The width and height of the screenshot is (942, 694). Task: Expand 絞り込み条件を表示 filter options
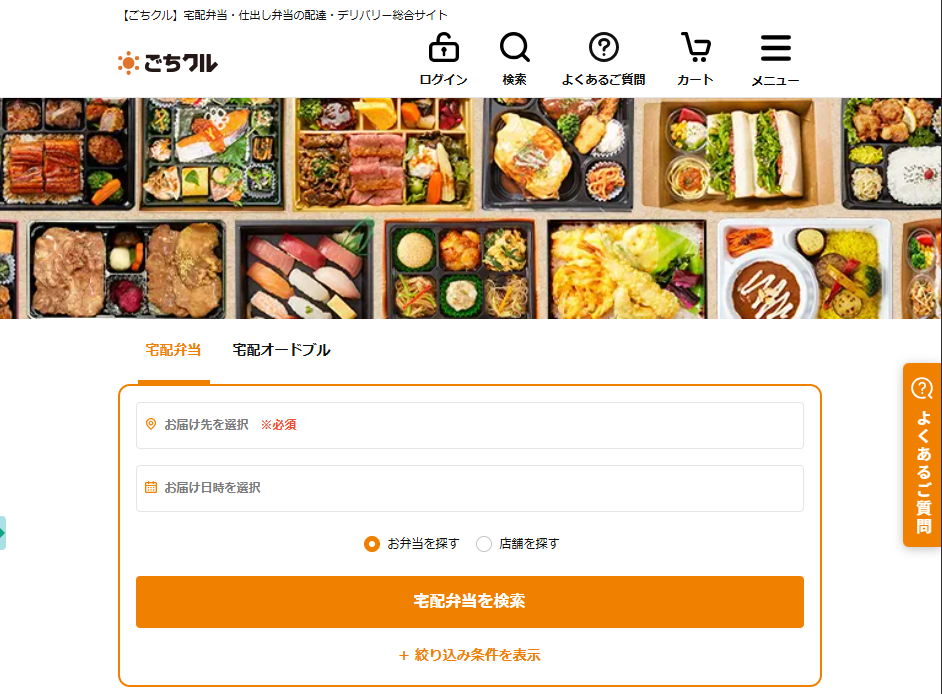[469, 656]
